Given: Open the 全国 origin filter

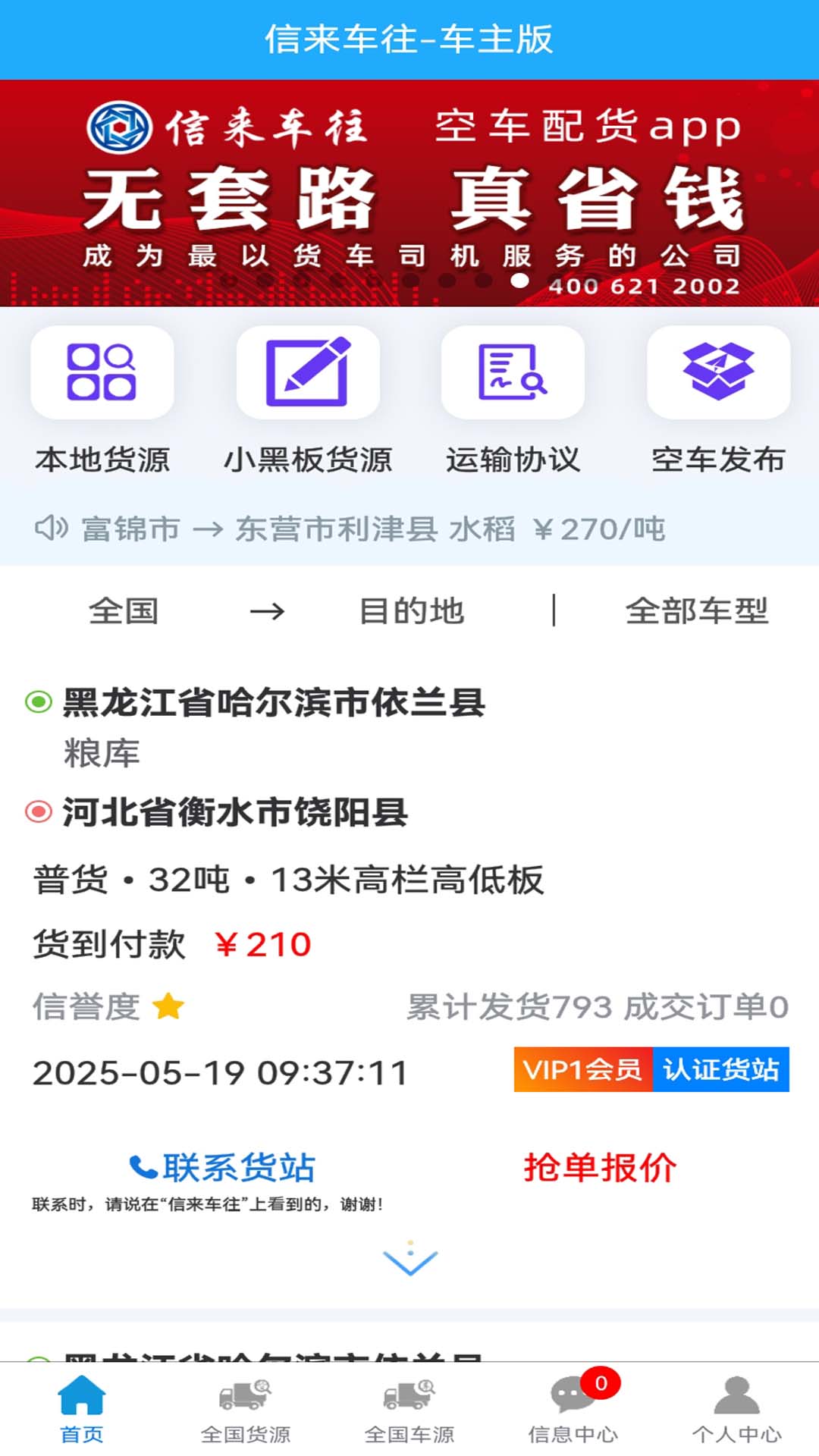Looking at the screenshot, I should click(124, 613).
